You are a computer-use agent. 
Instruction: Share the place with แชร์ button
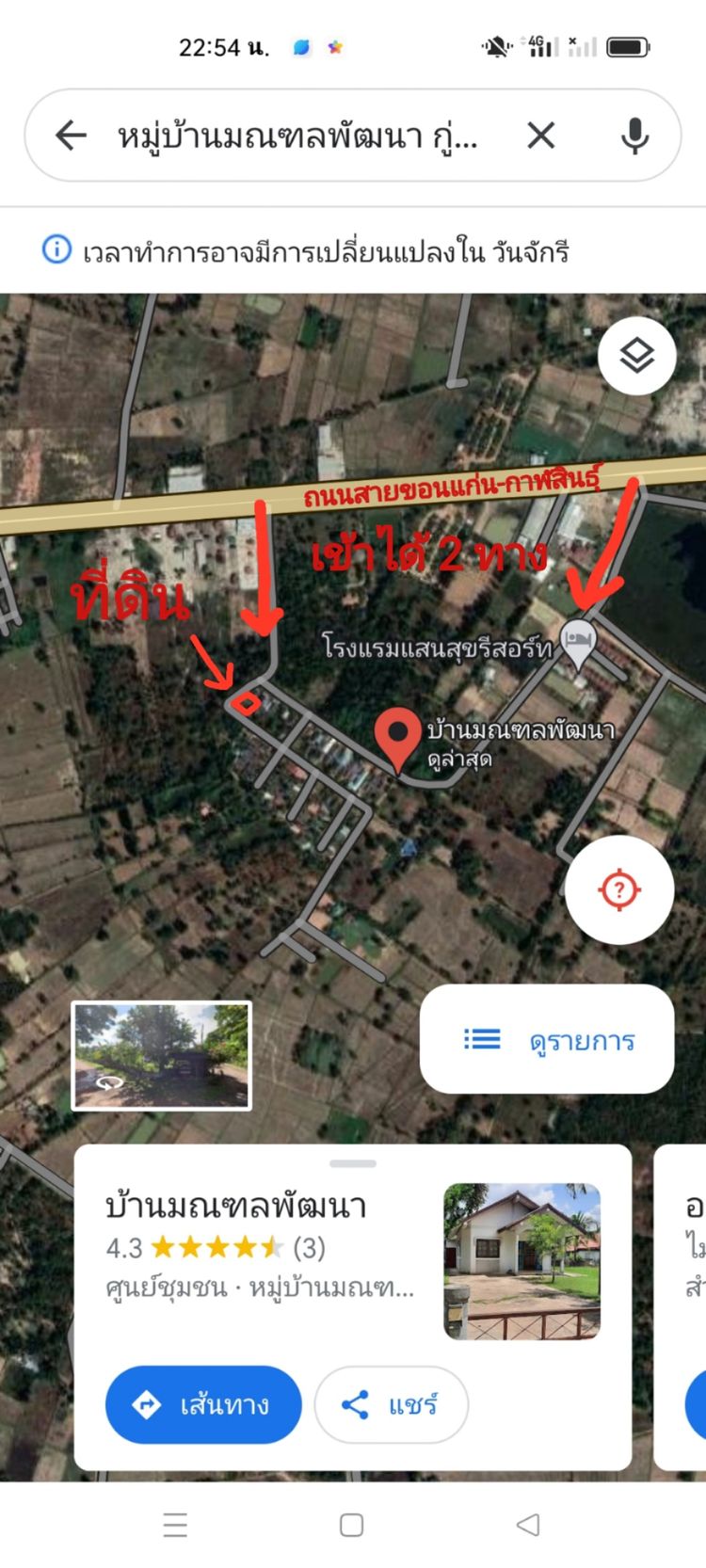pyautogui.click(x=391, y=1404)
